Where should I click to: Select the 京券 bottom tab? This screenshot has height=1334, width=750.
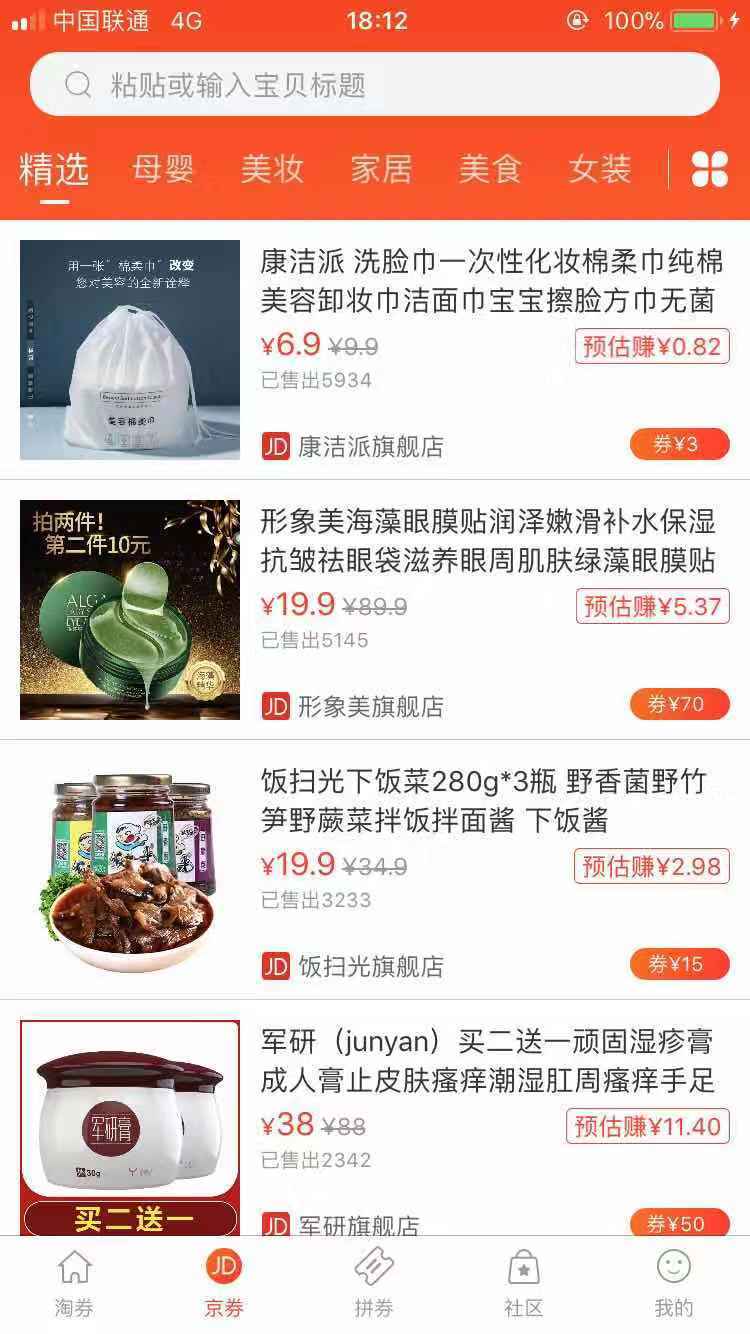tap(224, 1285)
